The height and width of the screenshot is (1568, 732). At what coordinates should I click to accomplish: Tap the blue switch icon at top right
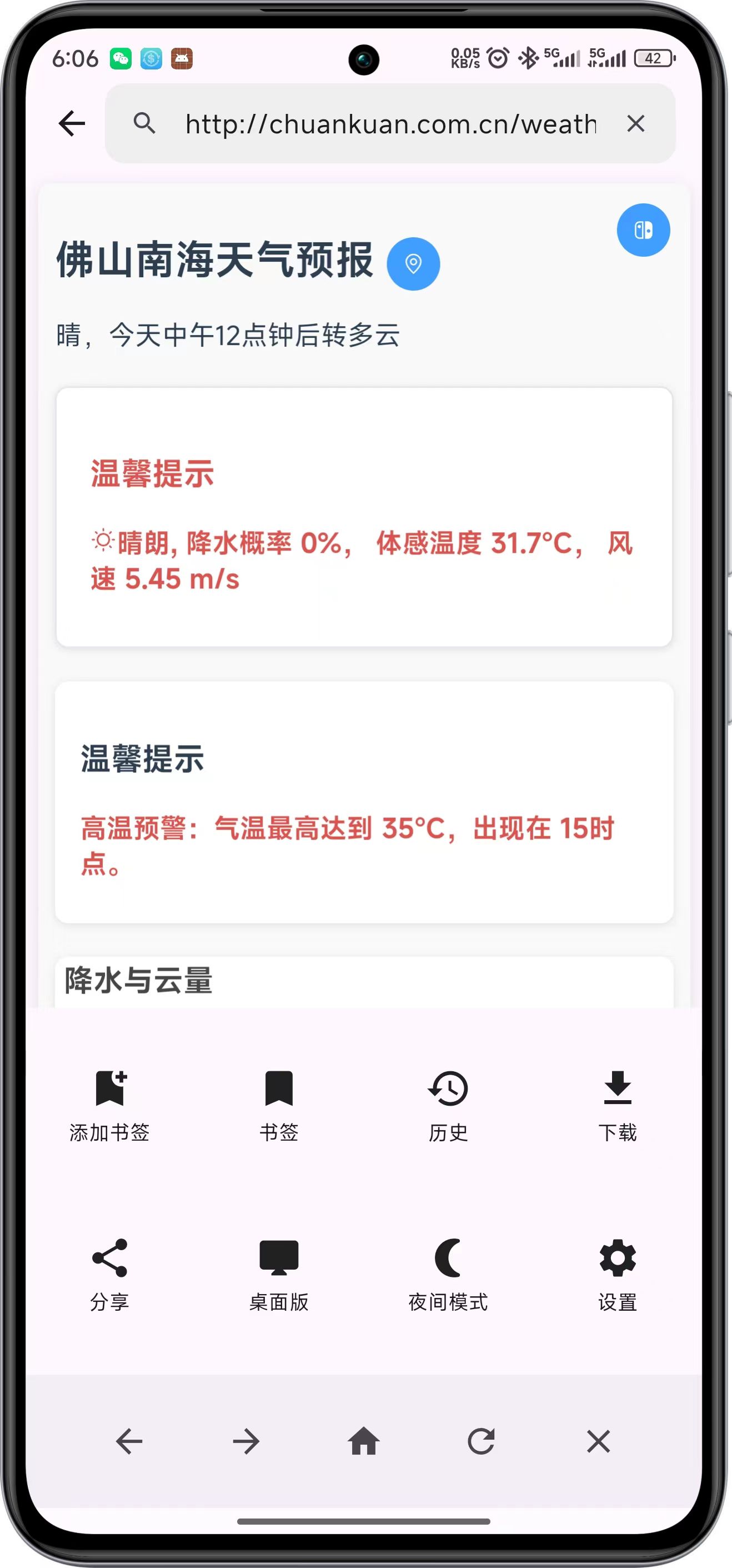click(x=644, y=229)
